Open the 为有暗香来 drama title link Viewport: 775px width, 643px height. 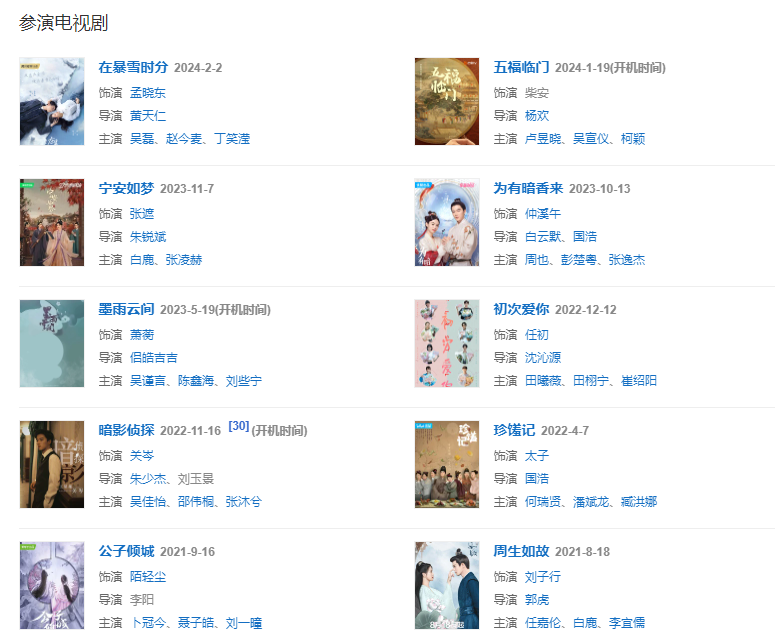[x=528, y=188]
